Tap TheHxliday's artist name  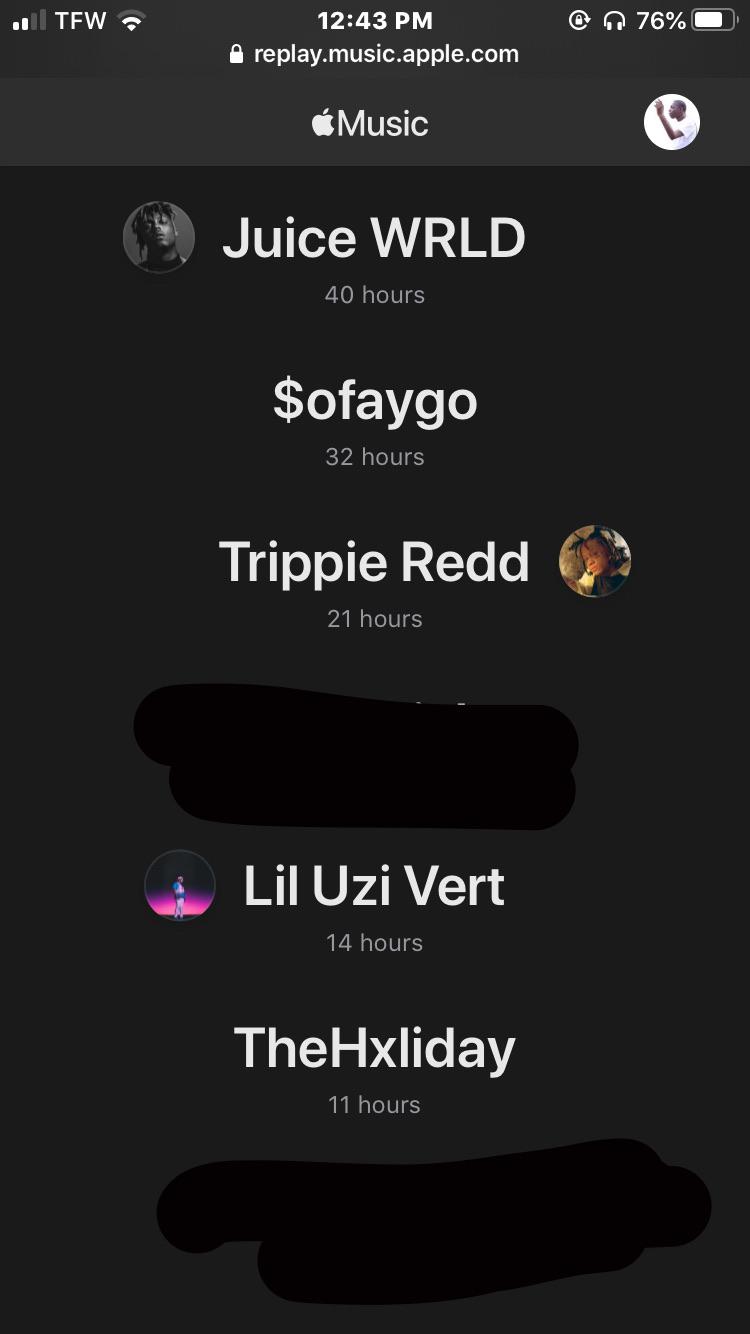pos(374,1047)
